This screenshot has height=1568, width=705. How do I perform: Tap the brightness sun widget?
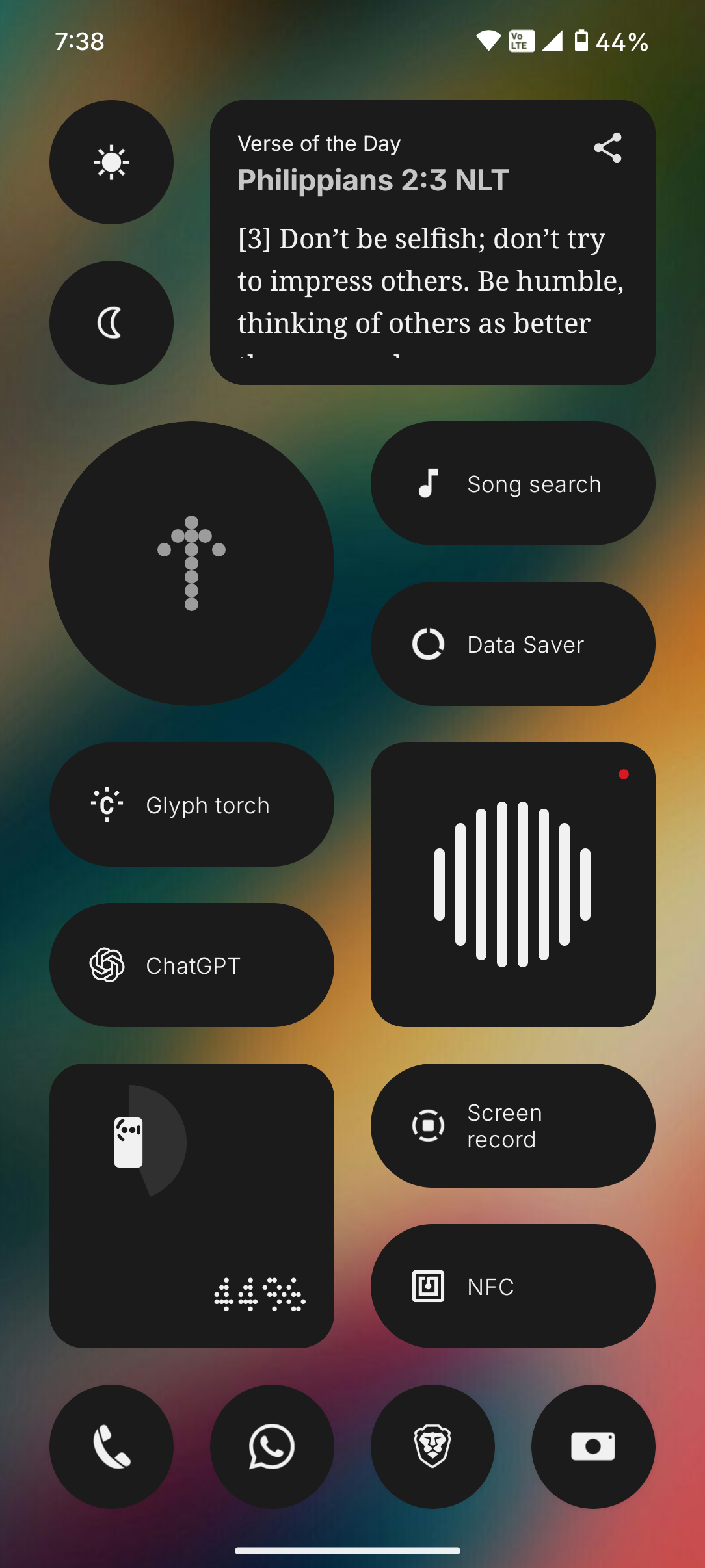[111, 163]
